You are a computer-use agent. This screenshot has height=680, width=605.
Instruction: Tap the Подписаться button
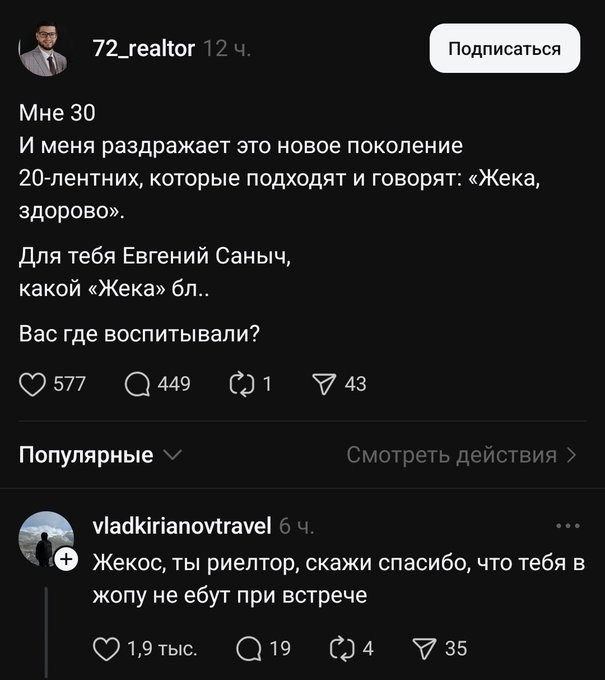[x=504, y=49]
